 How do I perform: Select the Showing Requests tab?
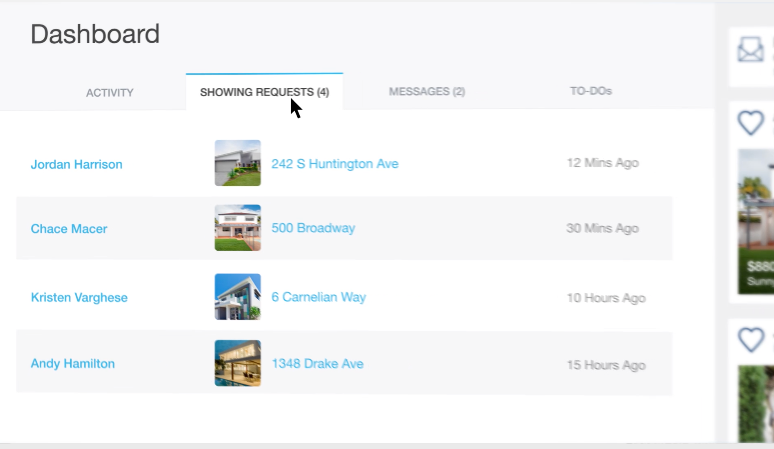[x=264, y=92]
